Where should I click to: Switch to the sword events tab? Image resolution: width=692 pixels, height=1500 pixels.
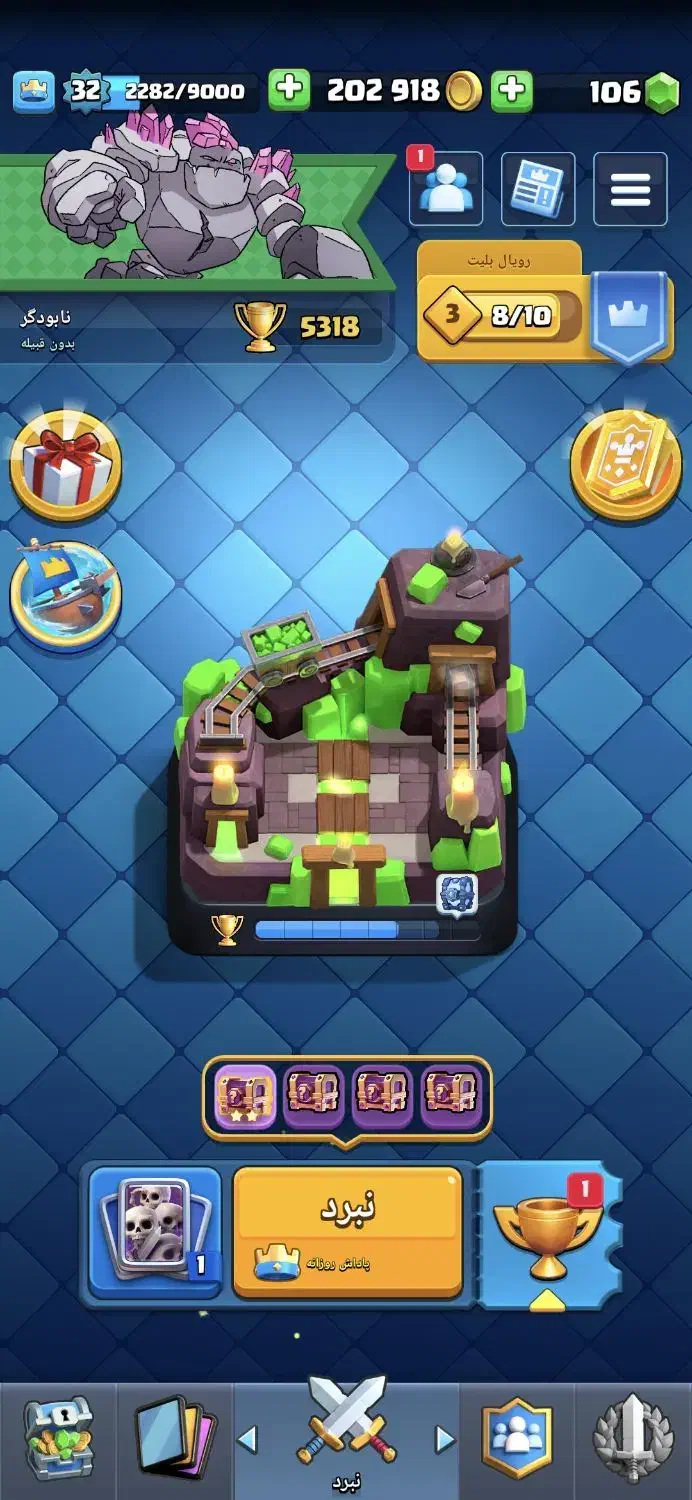tap(633, 1440)
